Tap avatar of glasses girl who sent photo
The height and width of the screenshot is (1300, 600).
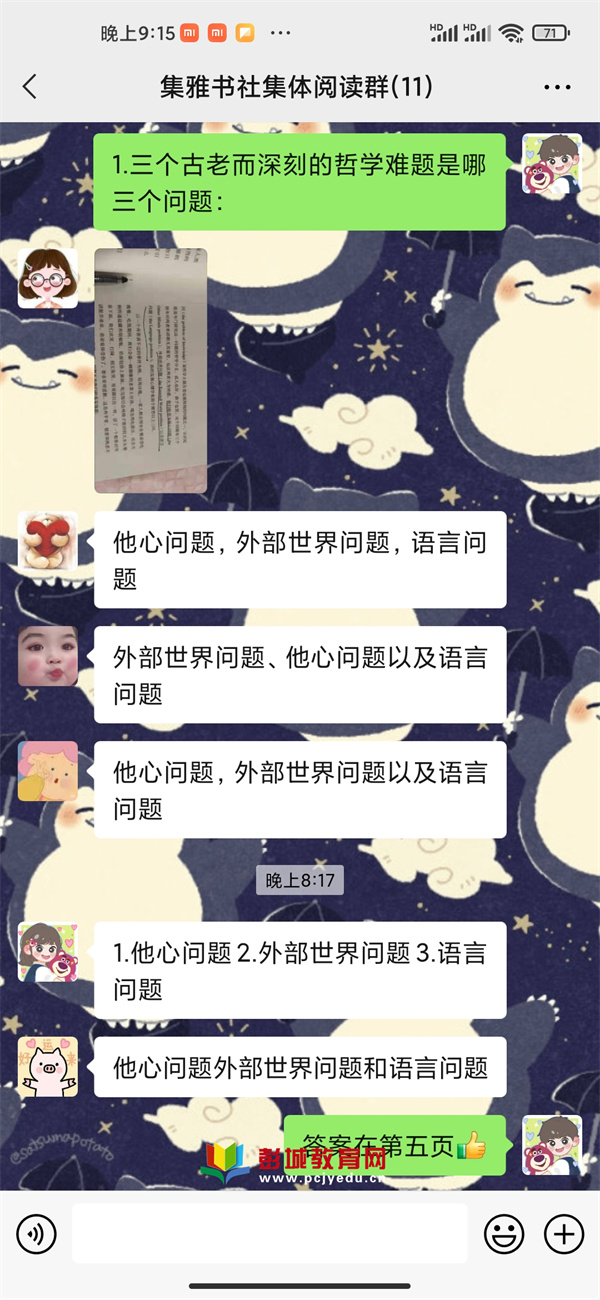48,278
